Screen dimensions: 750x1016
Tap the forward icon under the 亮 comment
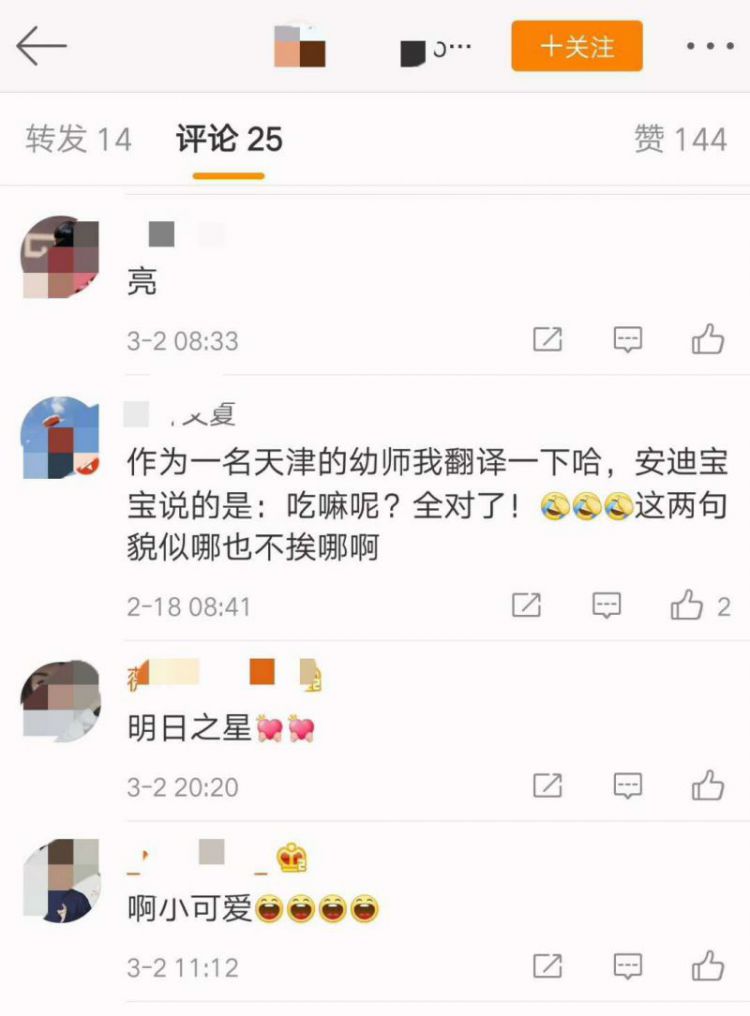click(x=546, y=338)
